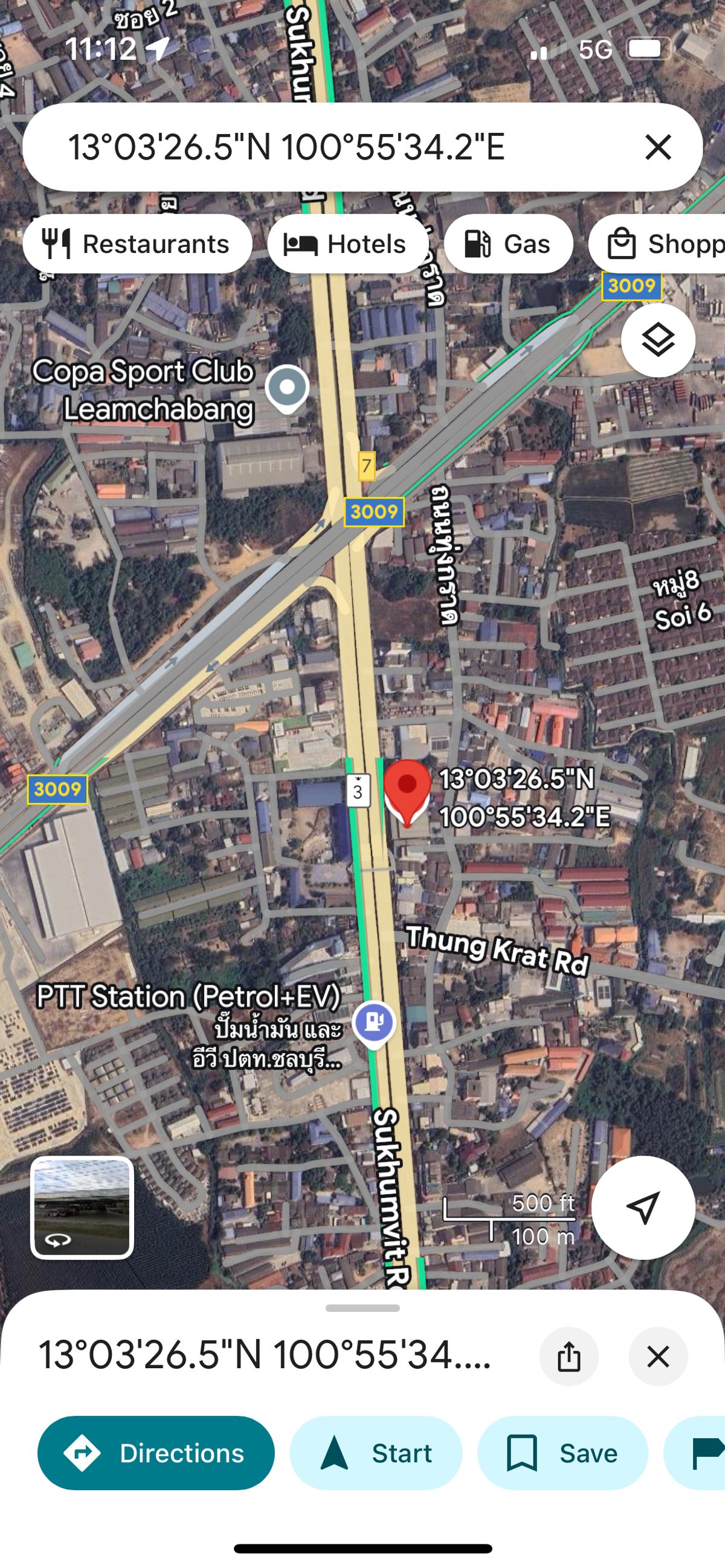This screenshot has width=725, height=1568.
Task: Get Directions to the pinned coordinates
Action: click(156, 1453)
